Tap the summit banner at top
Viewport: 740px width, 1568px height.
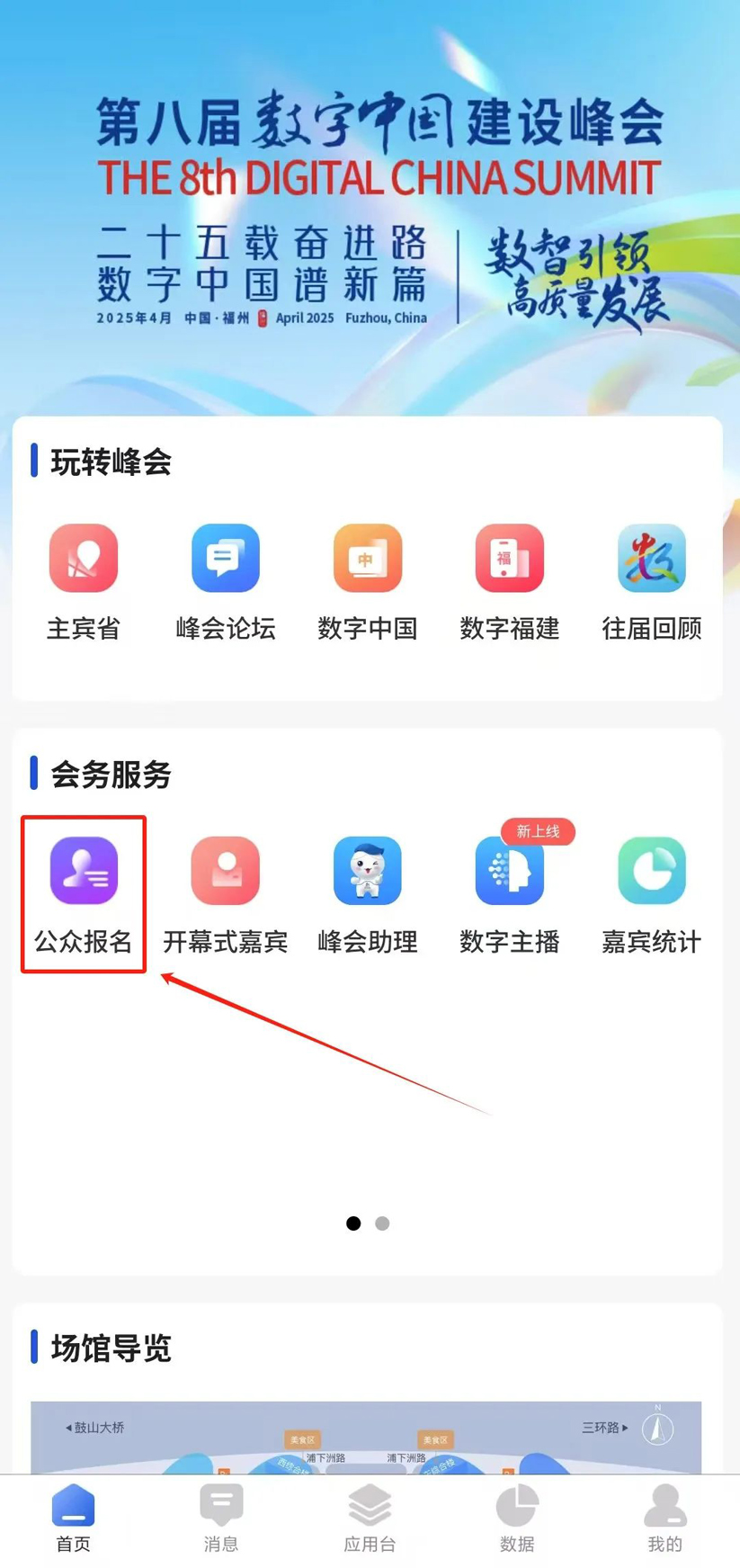coord(370,207)
